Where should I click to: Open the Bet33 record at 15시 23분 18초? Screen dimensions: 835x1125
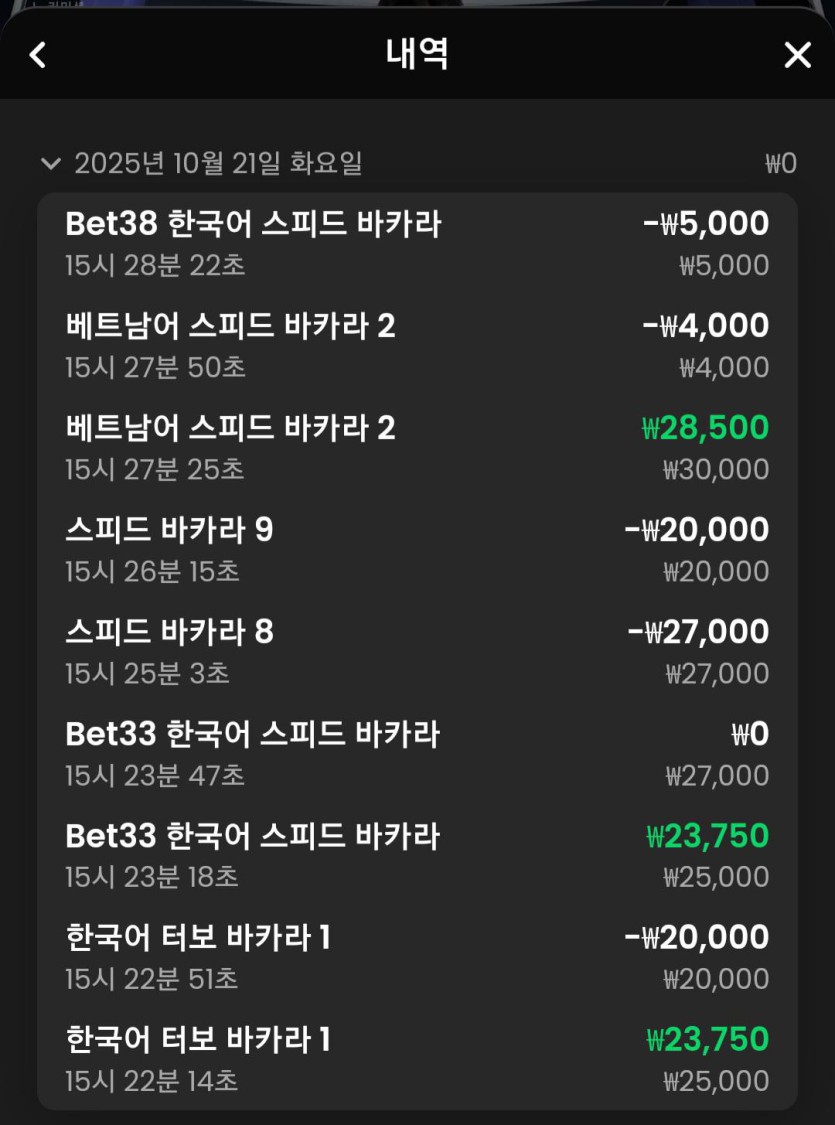417,856
